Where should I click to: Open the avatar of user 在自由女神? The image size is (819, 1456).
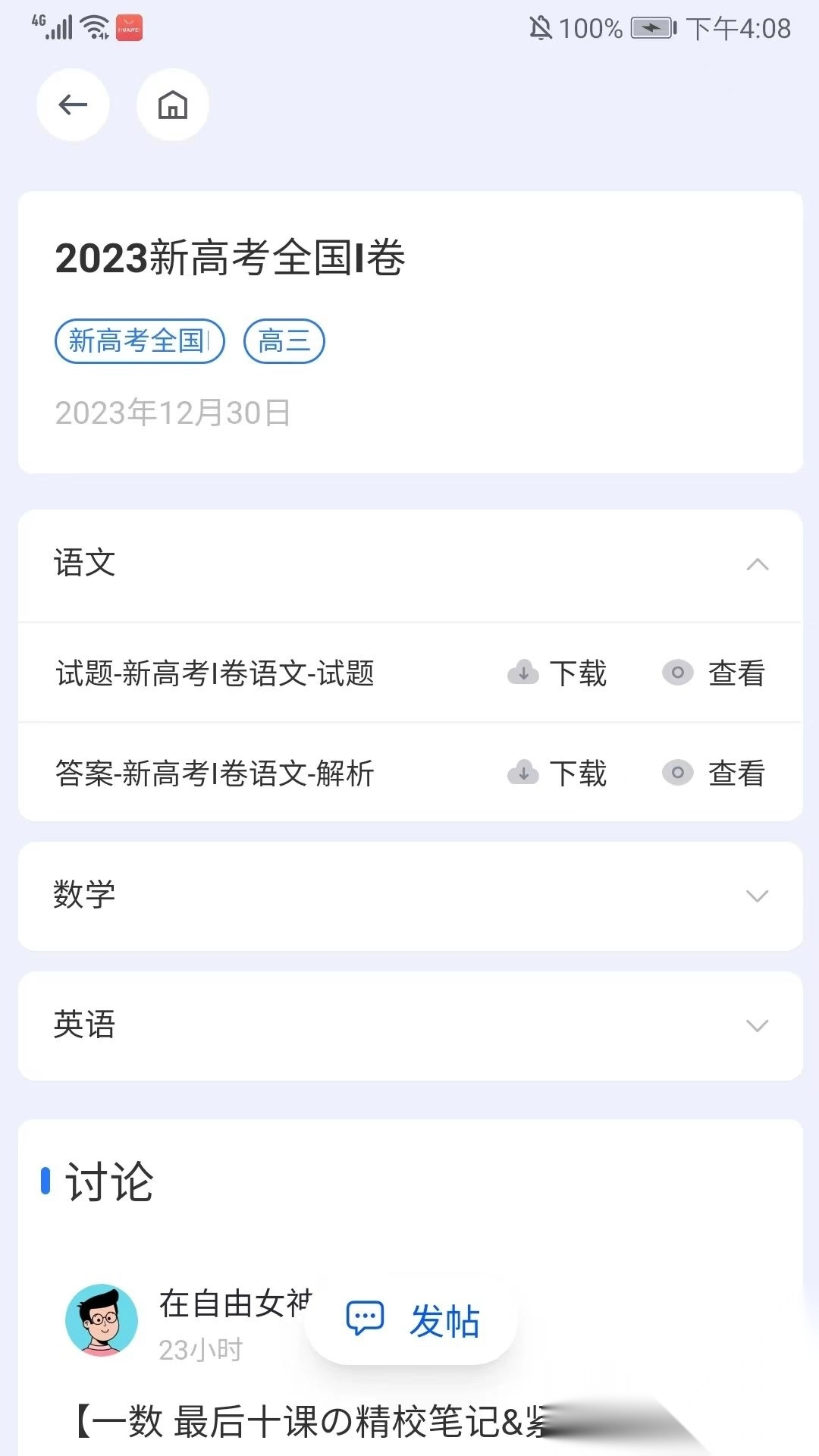pos(102,1320)
